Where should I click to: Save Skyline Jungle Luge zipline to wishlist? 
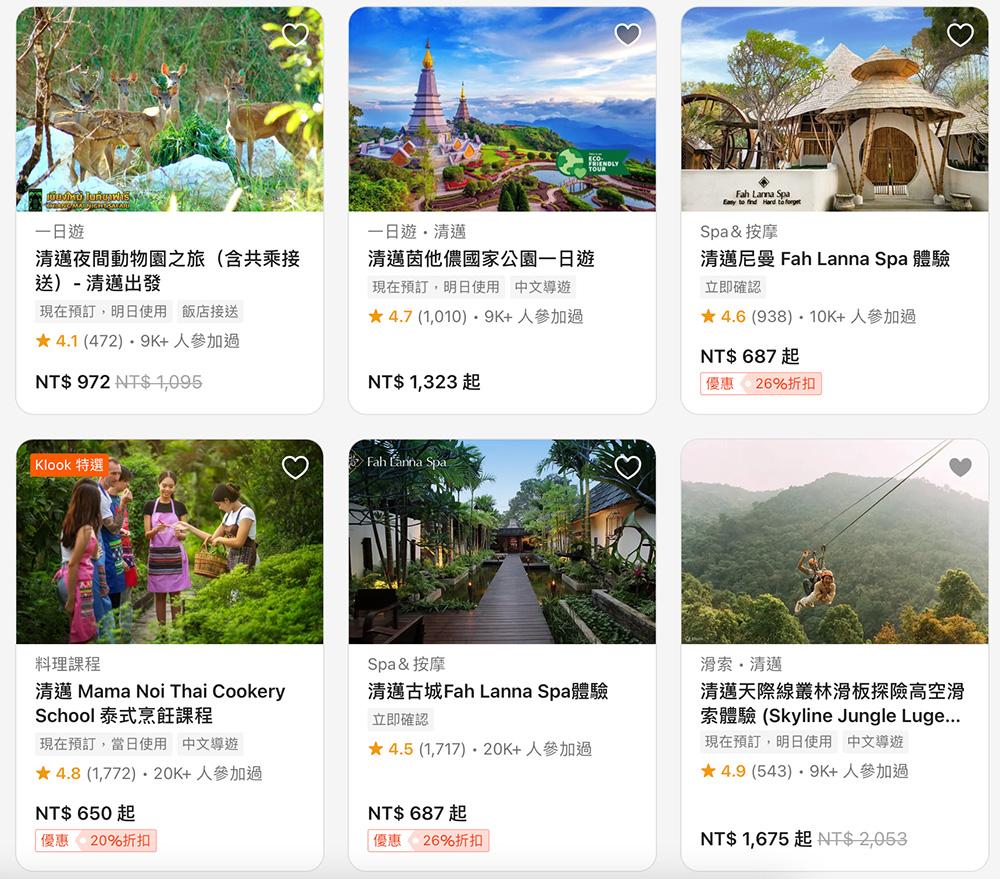[x=960, y=467]
